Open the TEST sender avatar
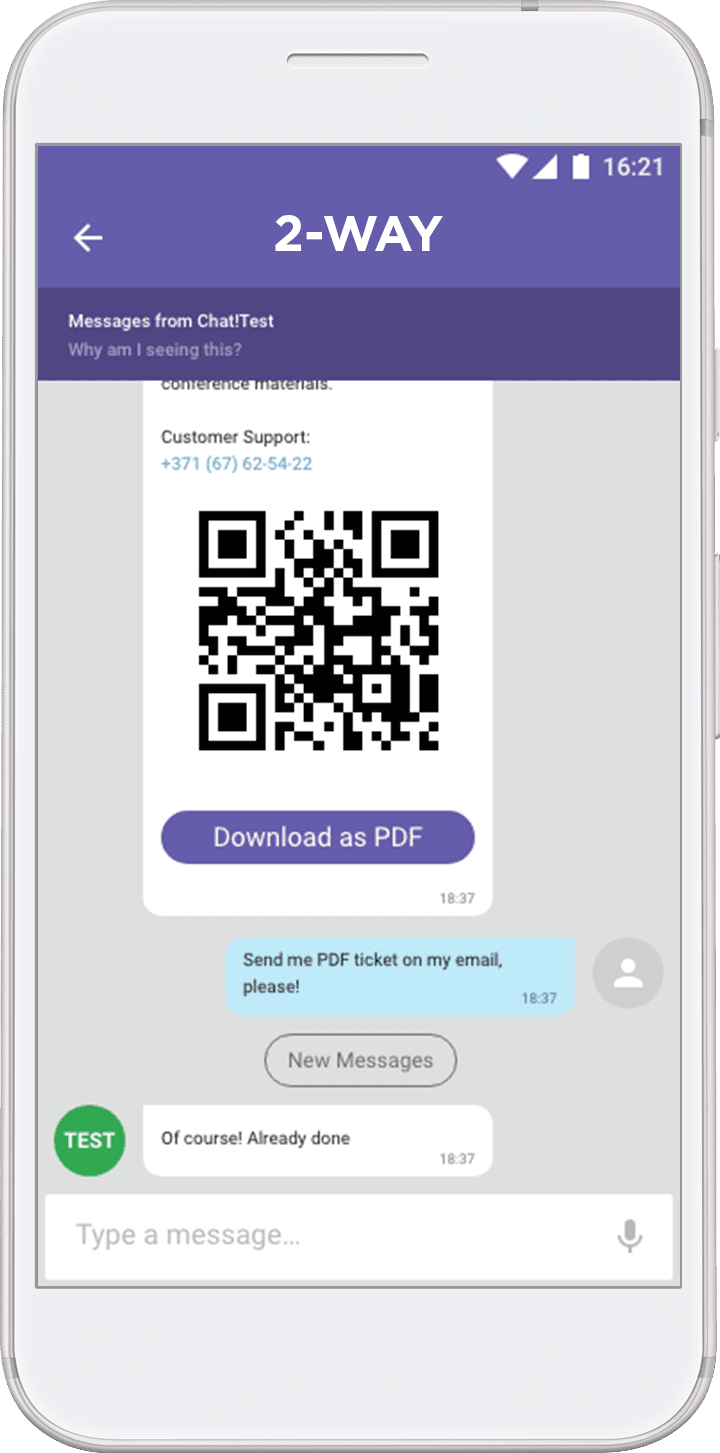The height and width of the screenshot is (1453, 720). (89, 1140)
